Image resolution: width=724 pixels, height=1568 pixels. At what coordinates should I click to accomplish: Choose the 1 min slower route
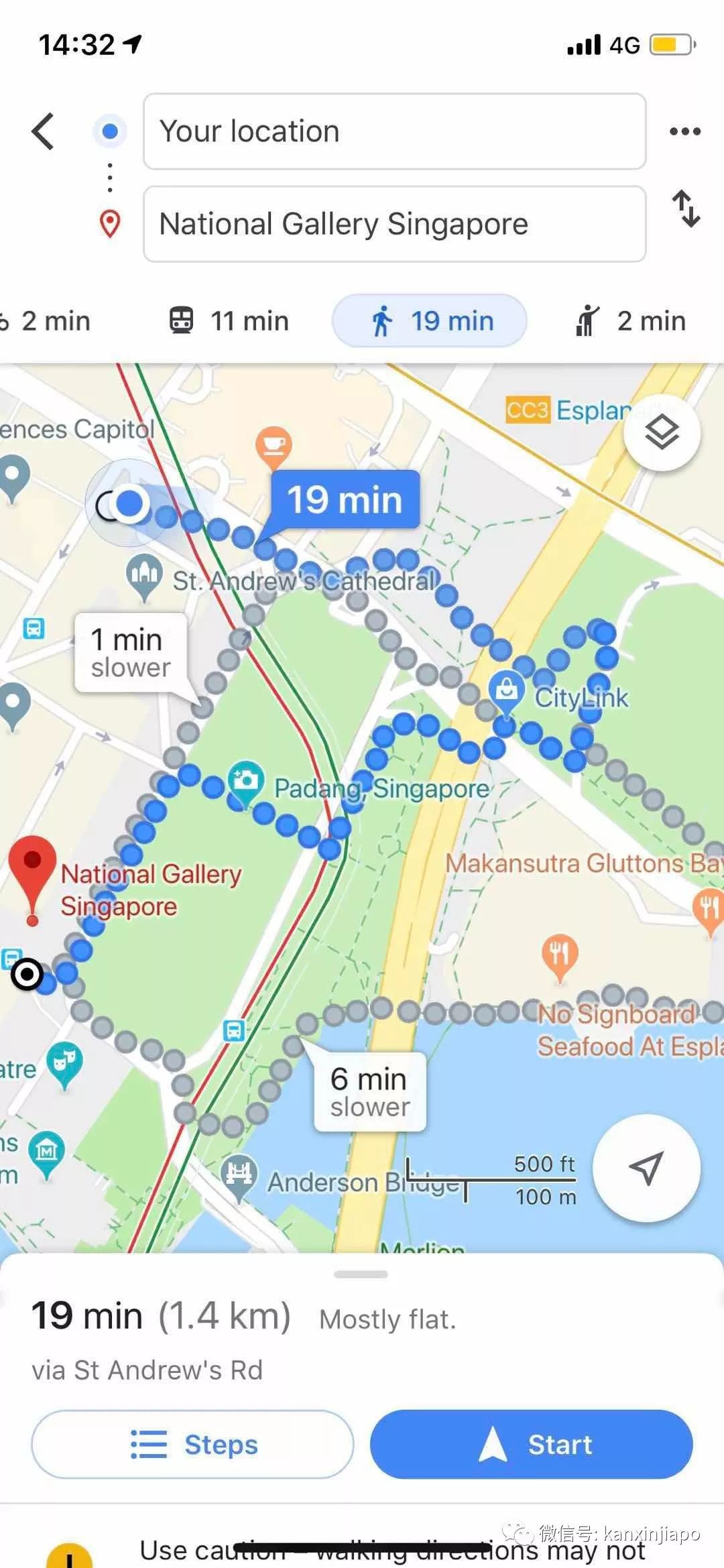131,652
